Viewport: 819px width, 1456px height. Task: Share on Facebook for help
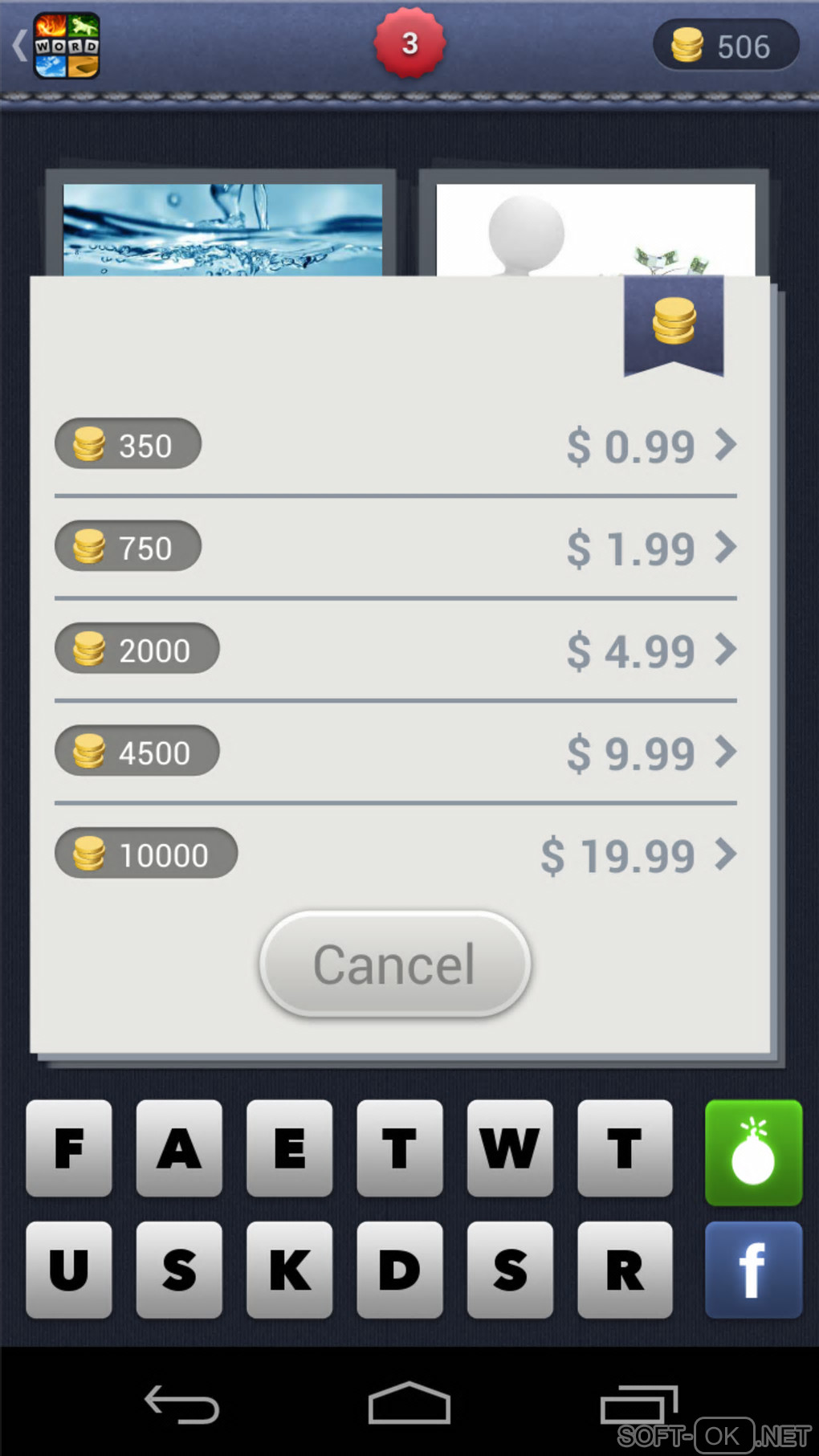pos(753,1270)
